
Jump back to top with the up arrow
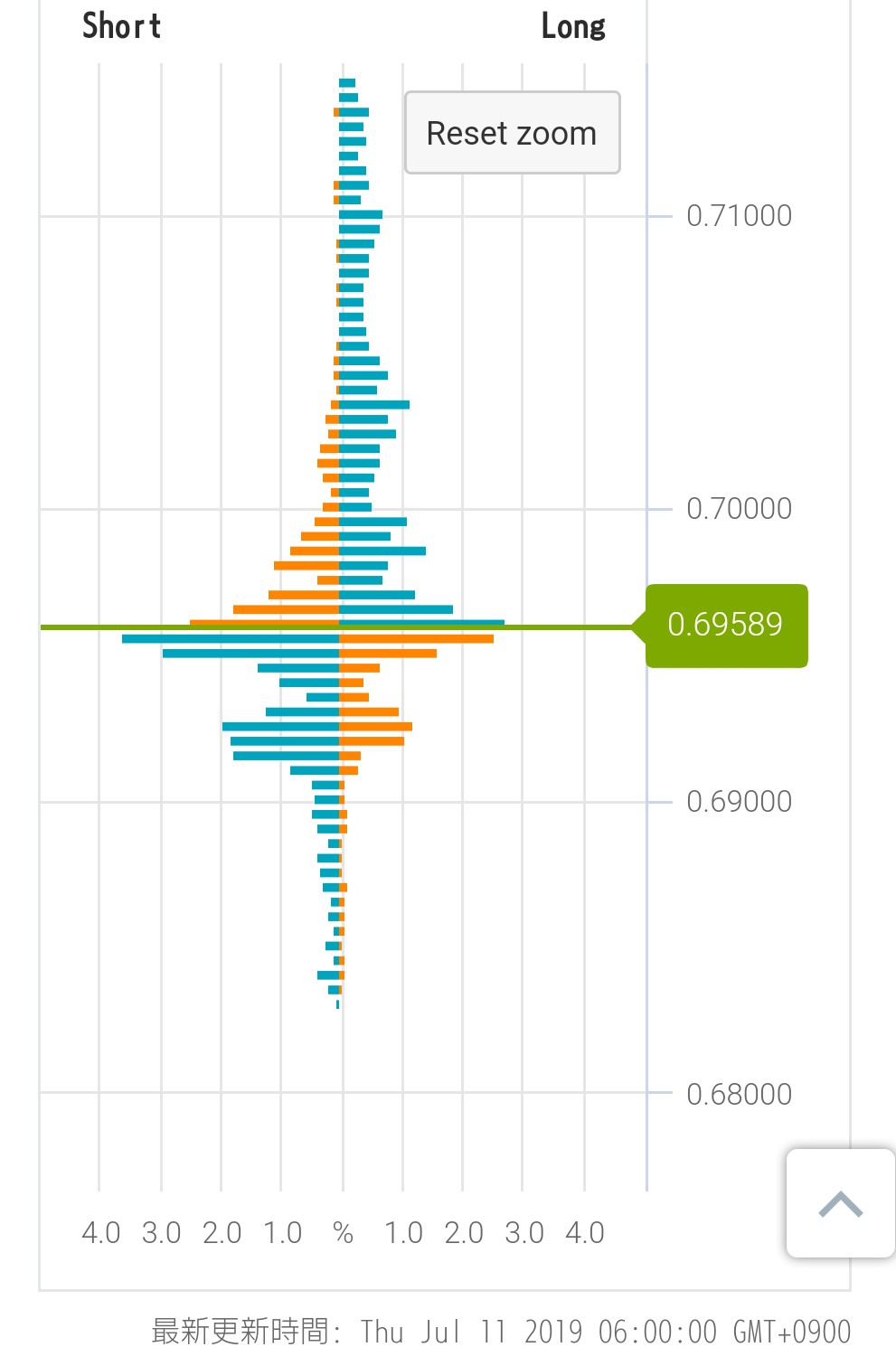(840, 1203)
